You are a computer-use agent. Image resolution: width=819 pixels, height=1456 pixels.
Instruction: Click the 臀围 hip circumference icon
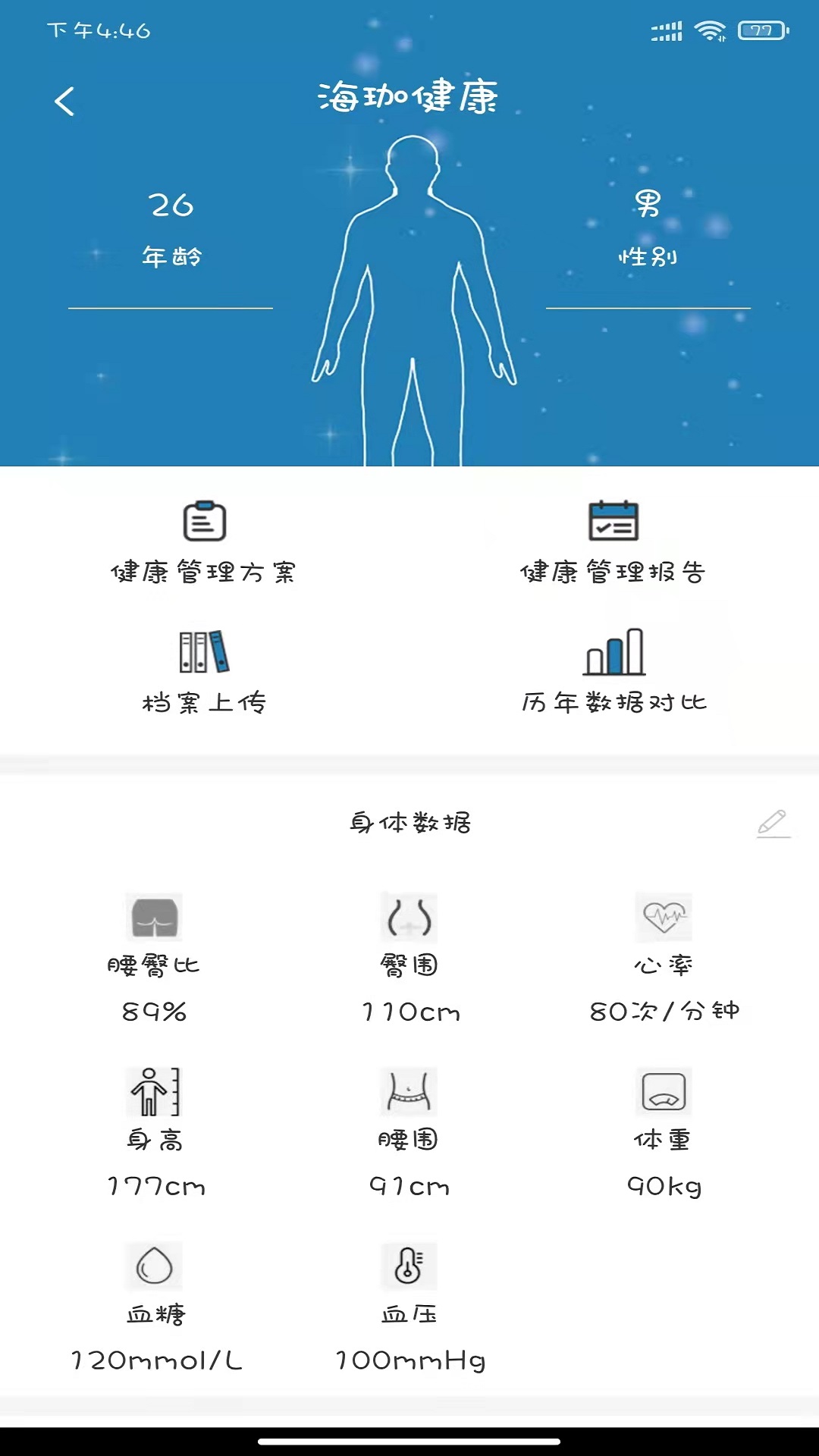point(409,918)
